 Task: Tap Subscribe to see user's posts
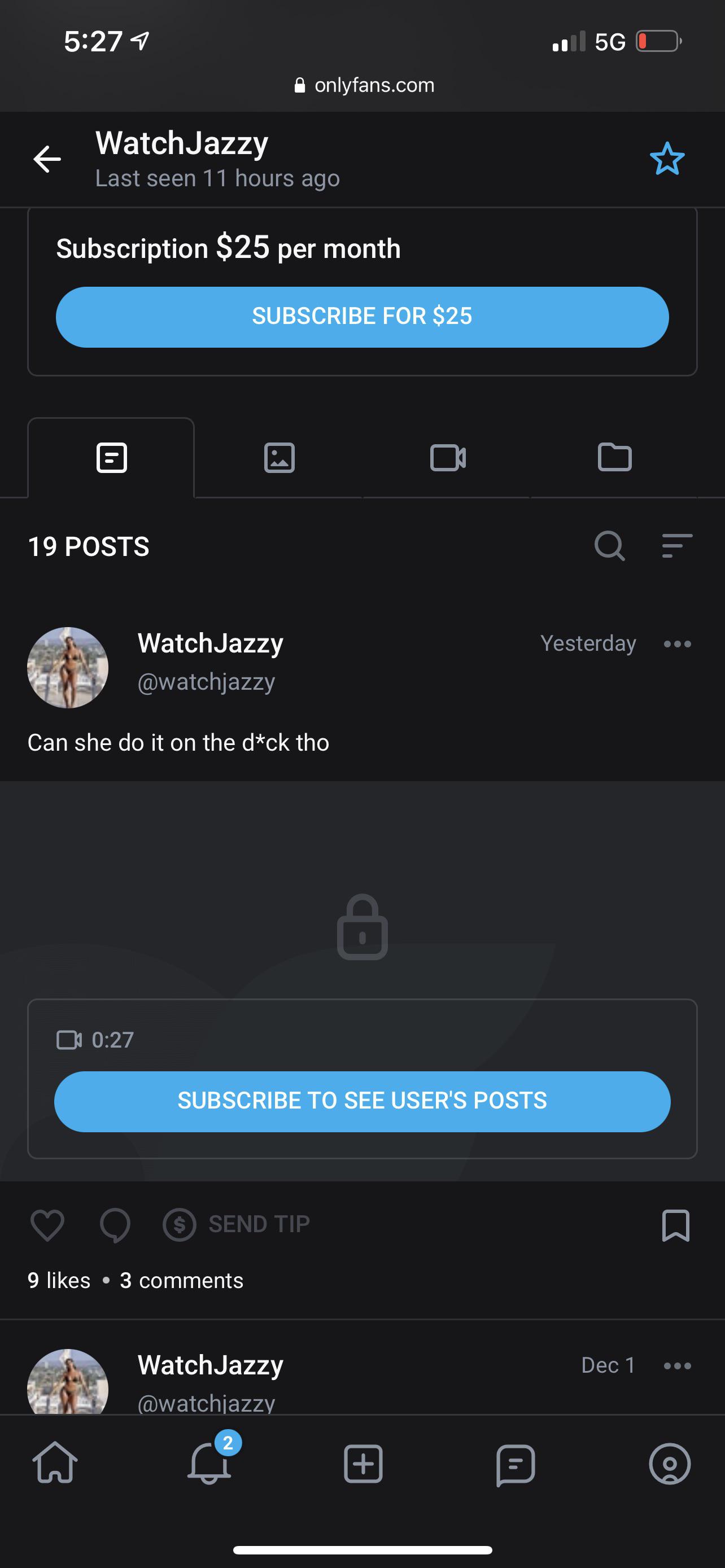click(x=362, y=1101)
